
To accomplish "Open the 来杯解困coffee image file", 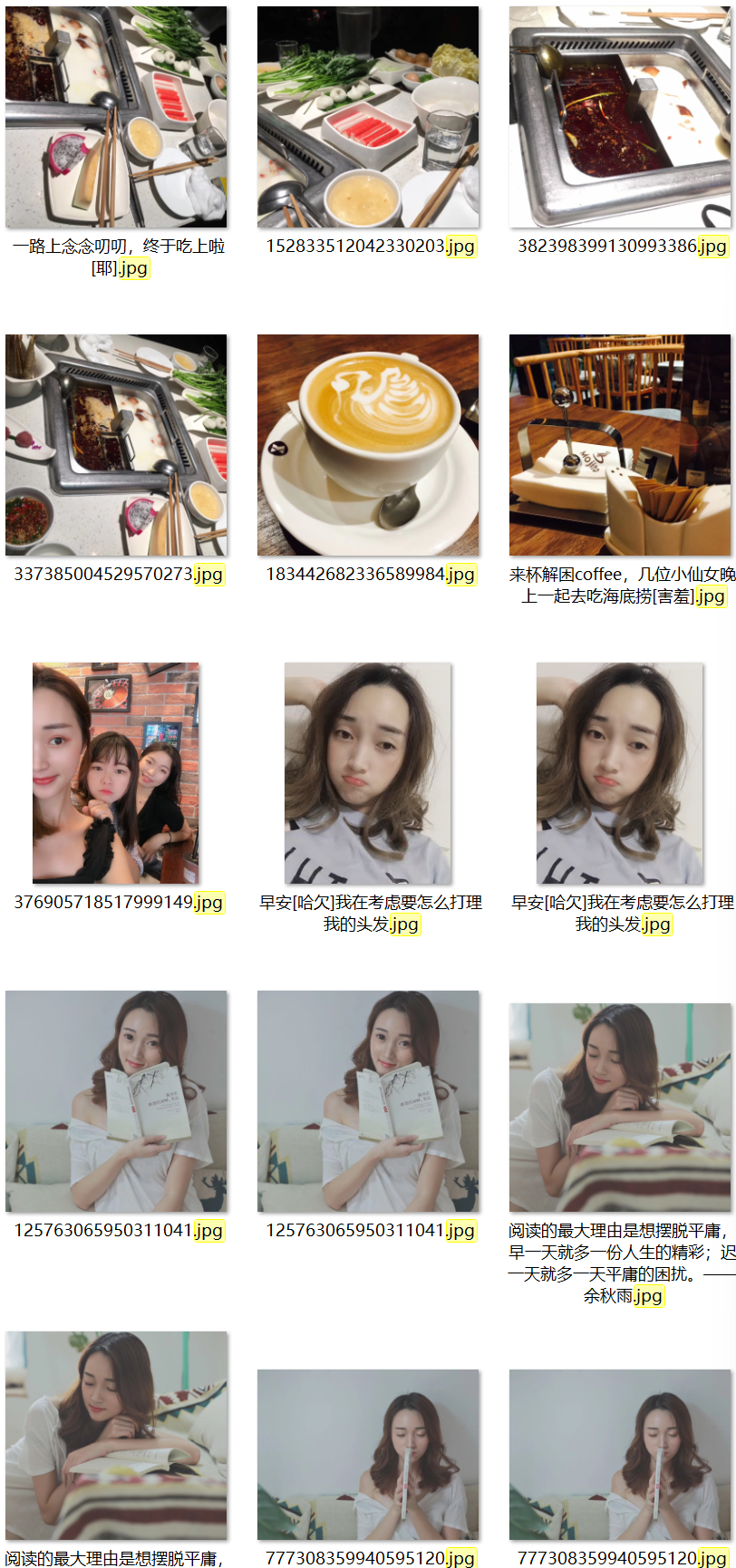I will 620,445.
